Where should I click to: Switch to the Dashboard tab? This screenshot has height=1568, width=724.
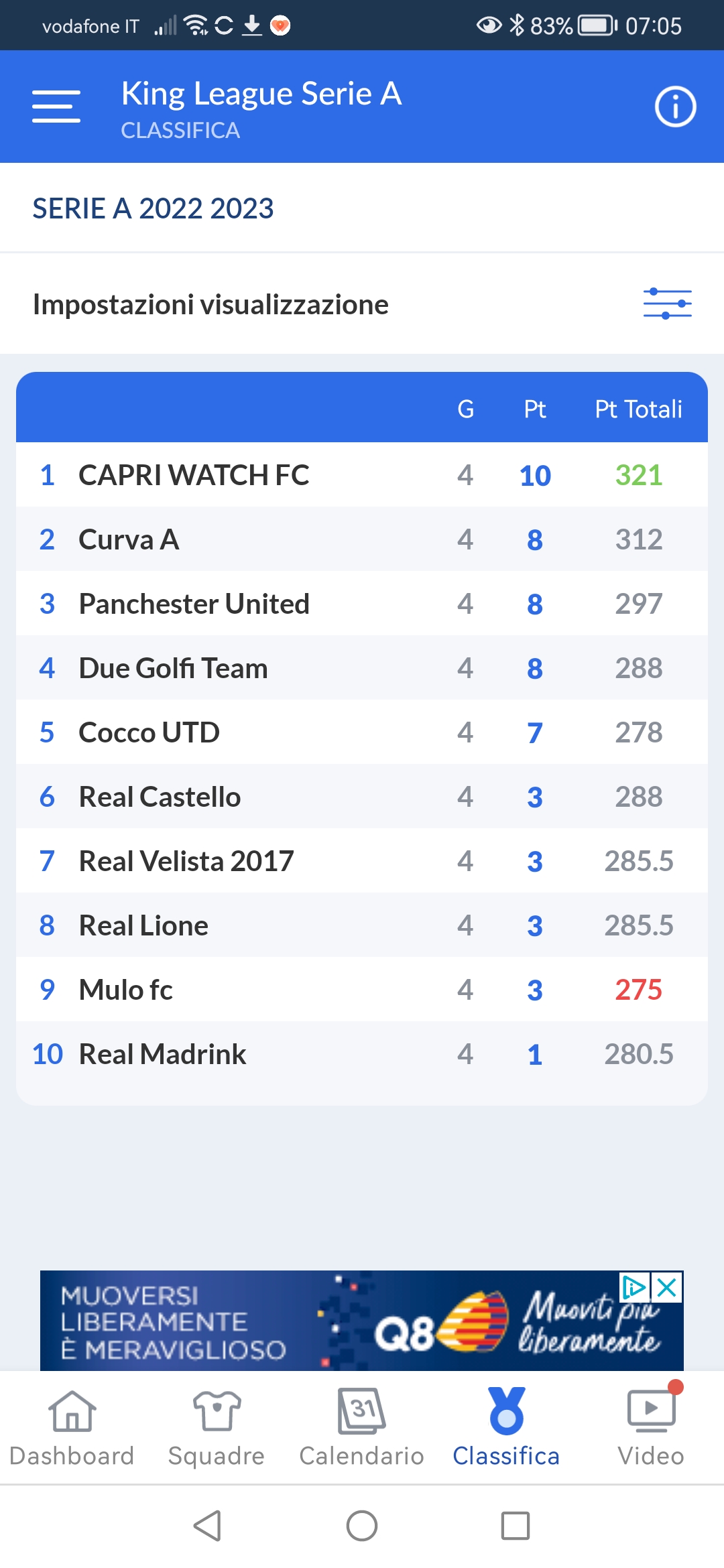(72, 1427)
